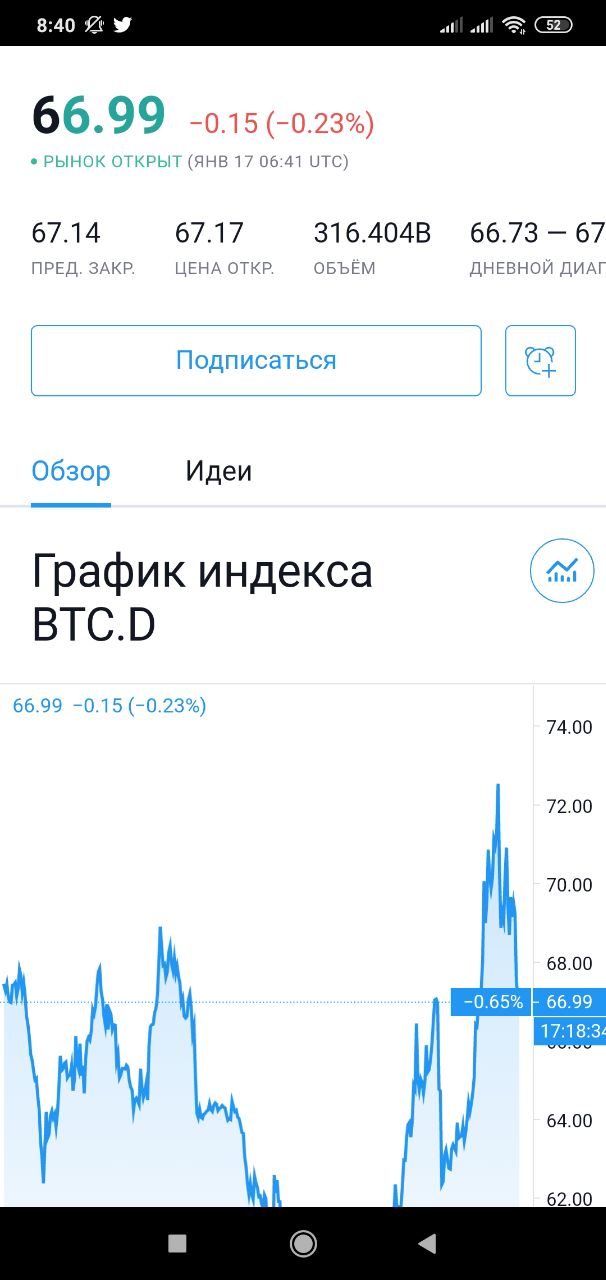
Task: Select the Обзор tab
Action: [x=71, y=471]
